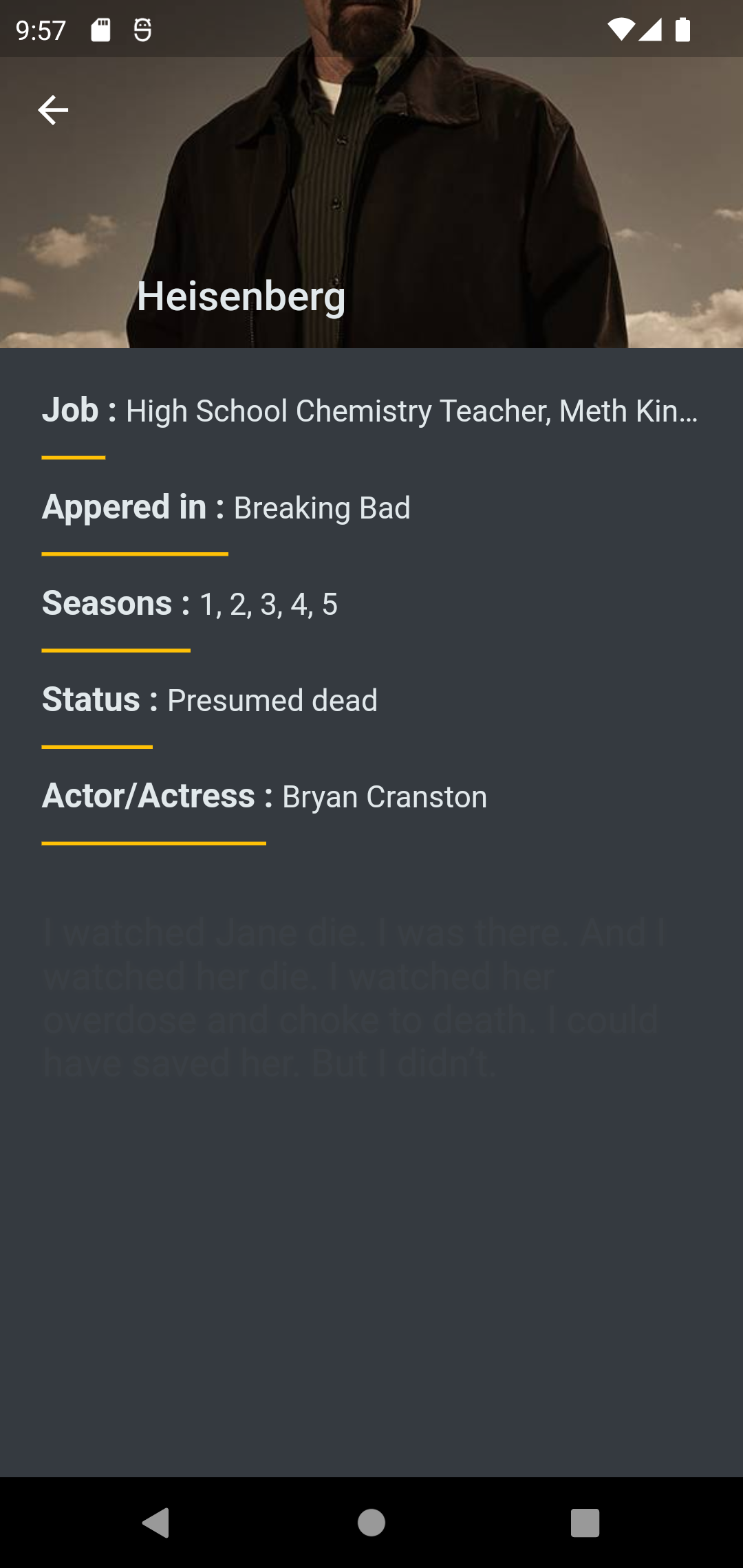Tap the truncated Job description text

(x=411, y=411)
